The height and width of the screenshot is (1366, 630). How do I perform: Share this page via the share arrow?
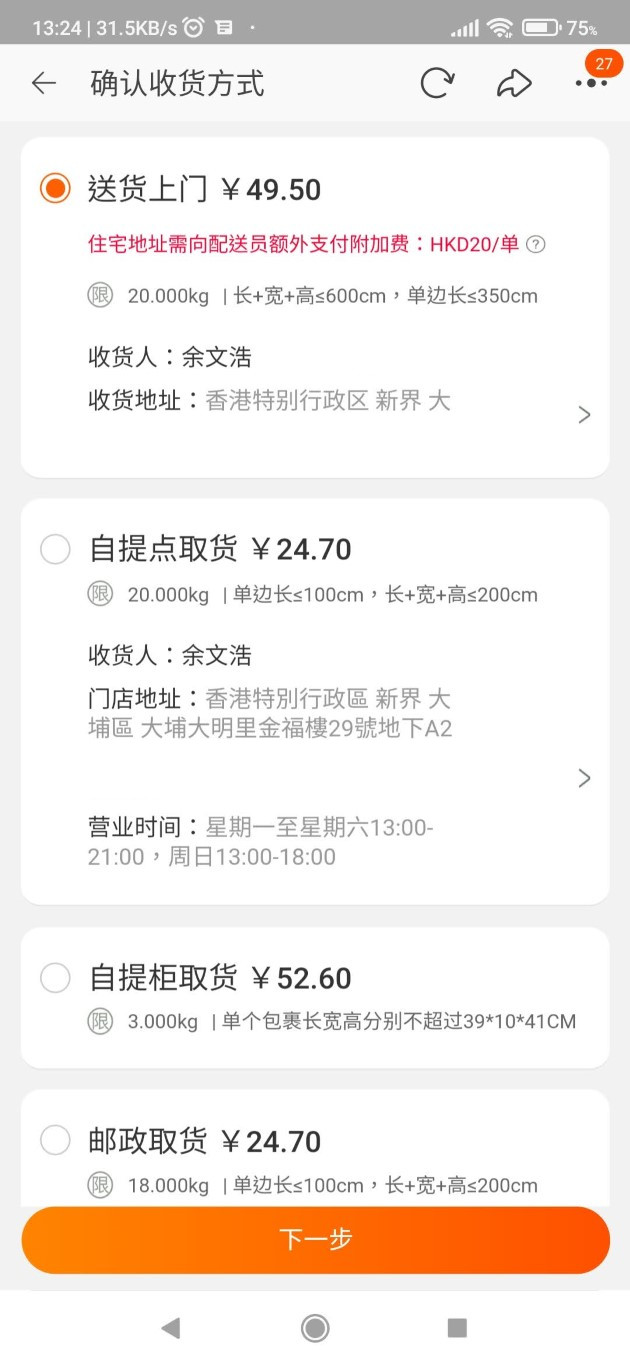[514, 83]
